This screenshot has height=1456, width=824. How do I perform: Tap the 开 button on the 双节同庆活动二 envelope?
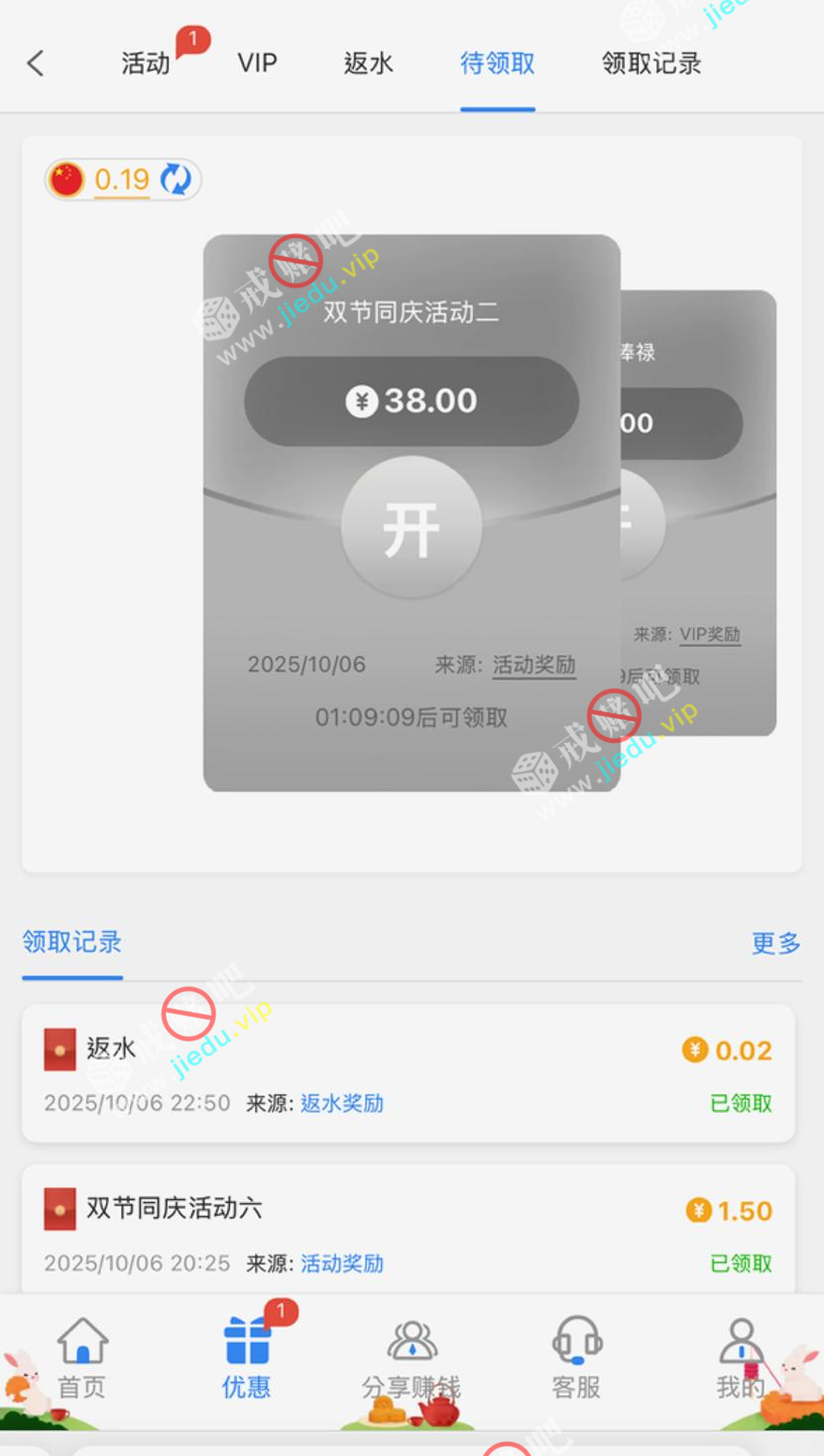[x=412, y=528]
